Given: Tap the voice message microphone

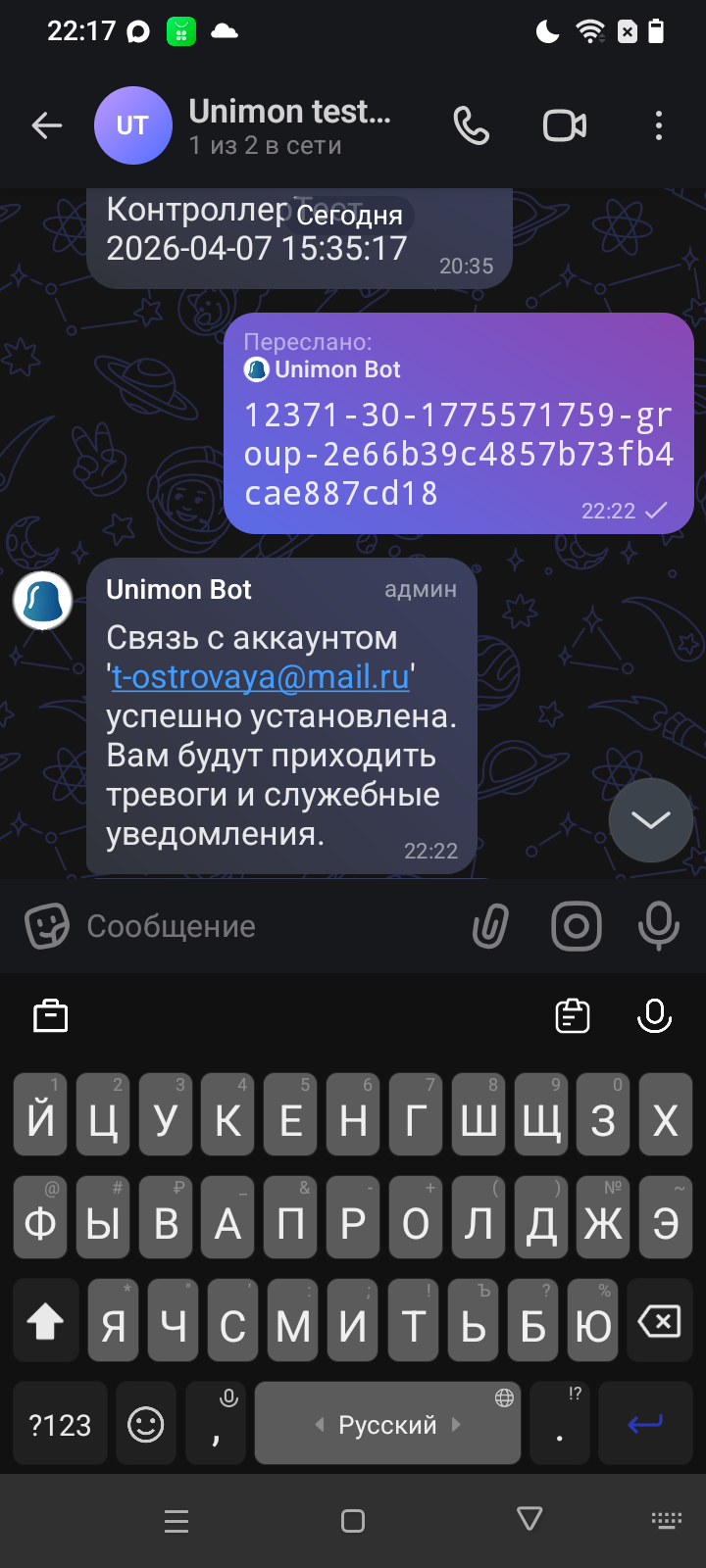Looking at the screenshot, I should coord(658,926).
